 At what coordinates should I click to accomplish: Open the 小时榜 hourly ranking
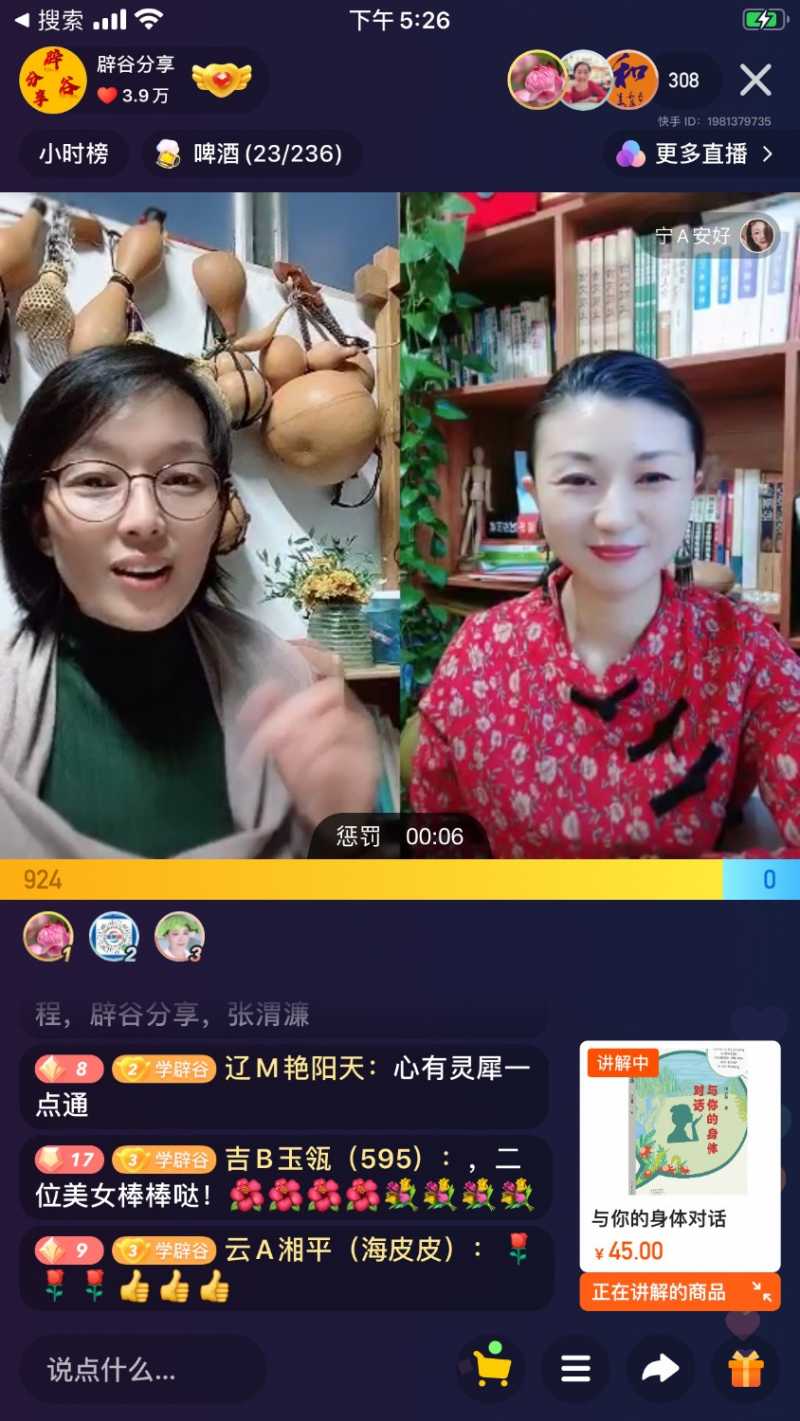point(73,154)
